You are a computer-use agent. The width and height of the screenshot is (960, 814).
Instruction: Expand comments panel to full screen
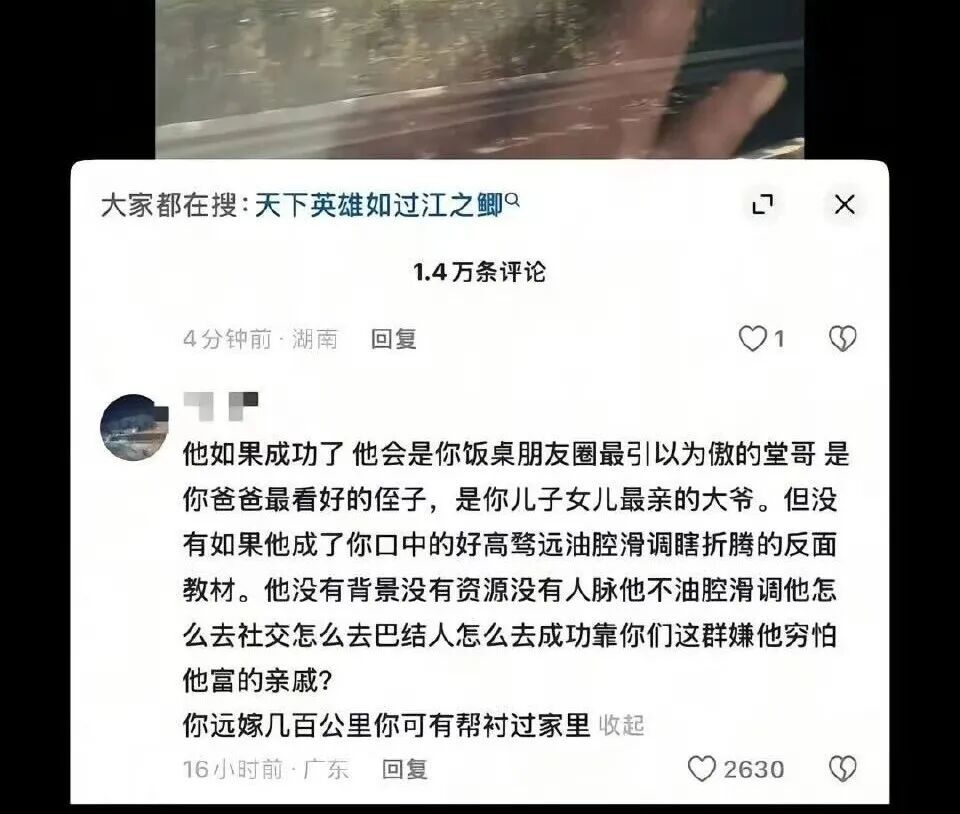(x=763, y=205)
